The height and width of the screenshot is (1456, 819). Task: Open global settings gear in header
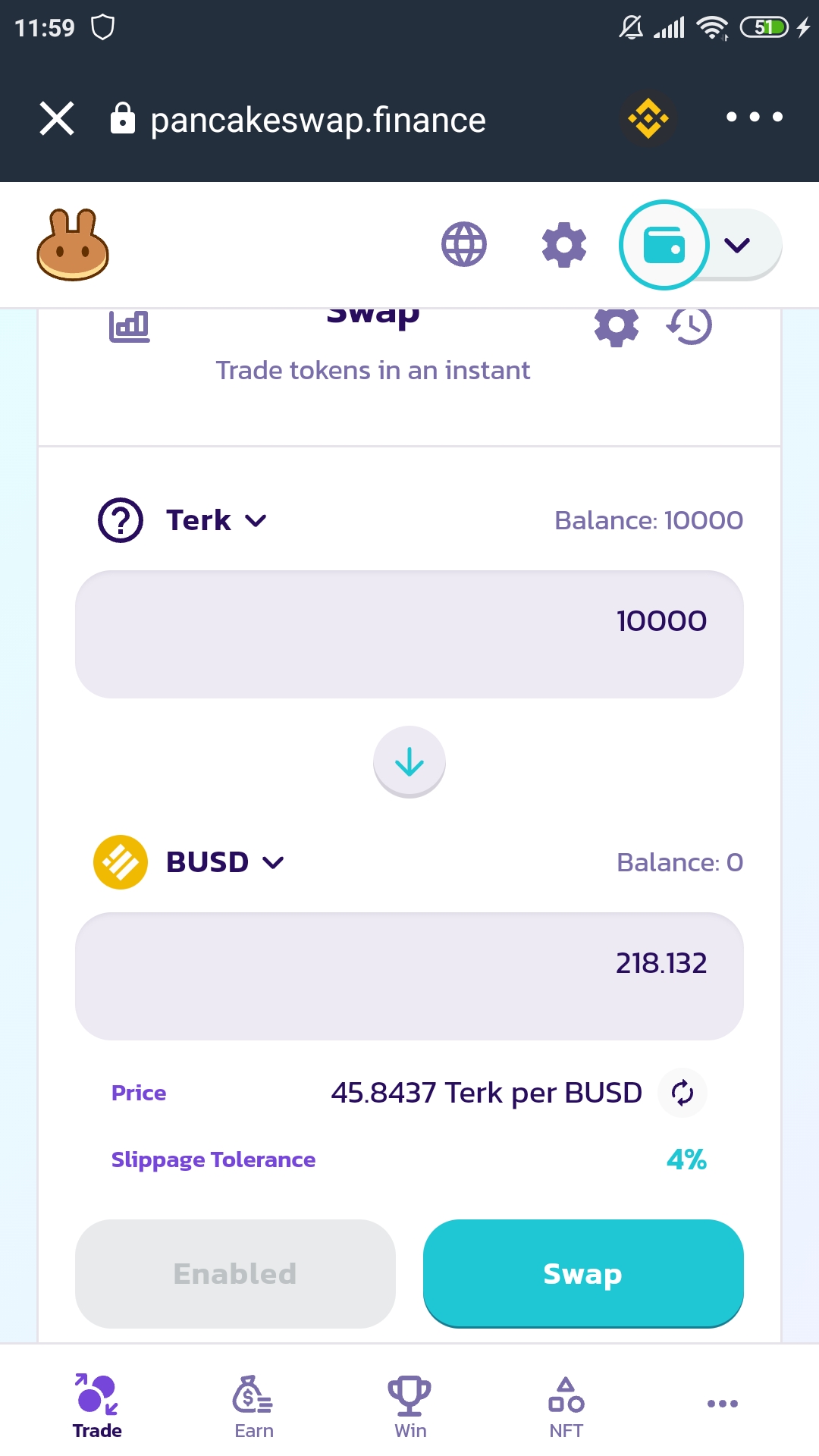[x=564, y=244]
